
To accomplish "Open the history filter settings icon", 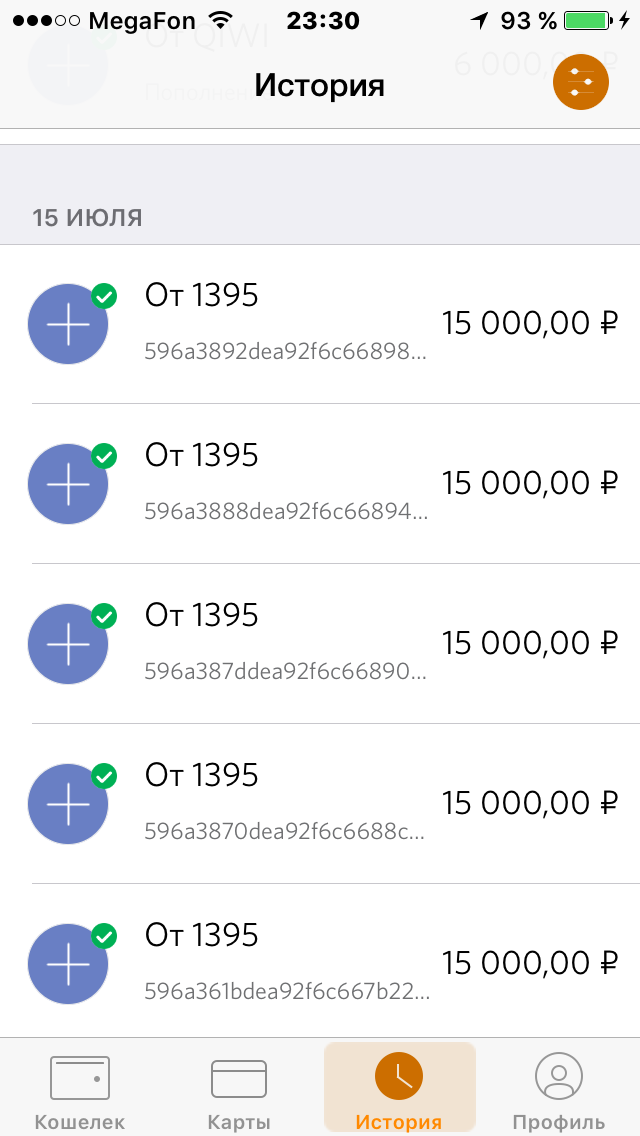I will pyautogui.click(x=581, y=83).
